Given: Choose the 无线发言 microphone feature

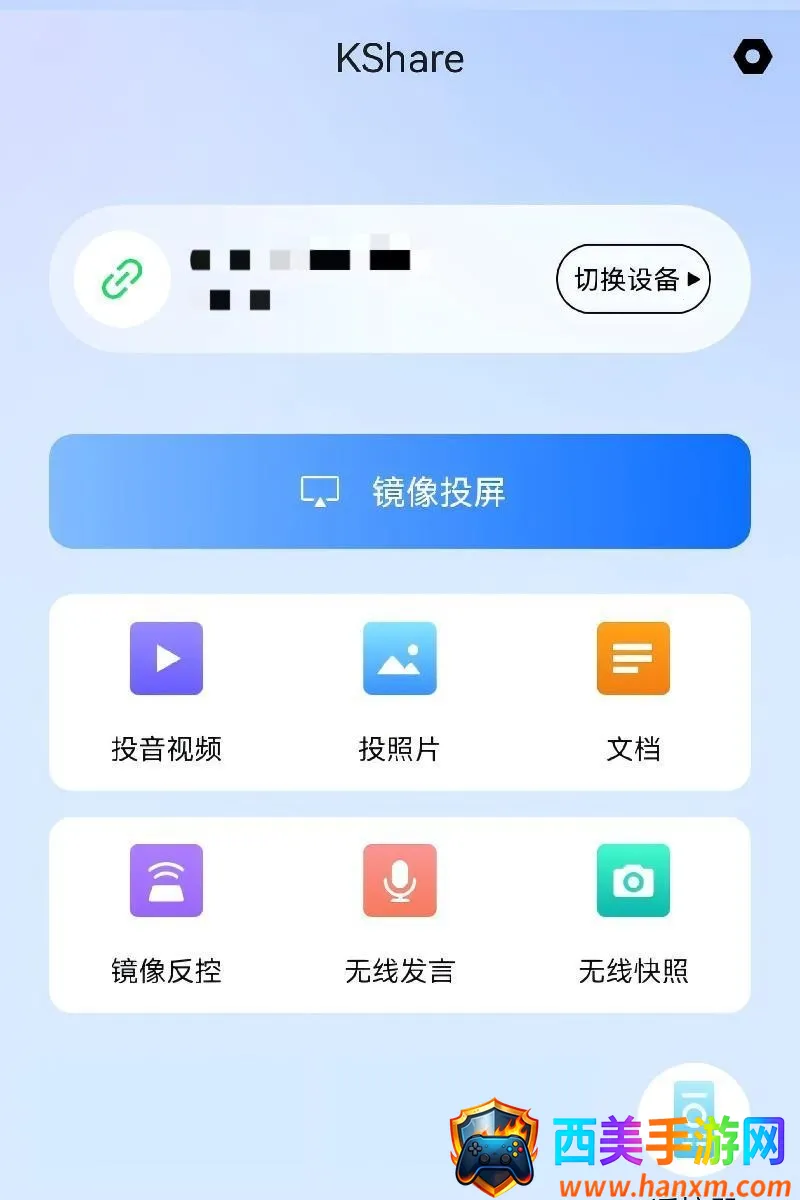Looking at the screenshot, I should click(399, 912).
